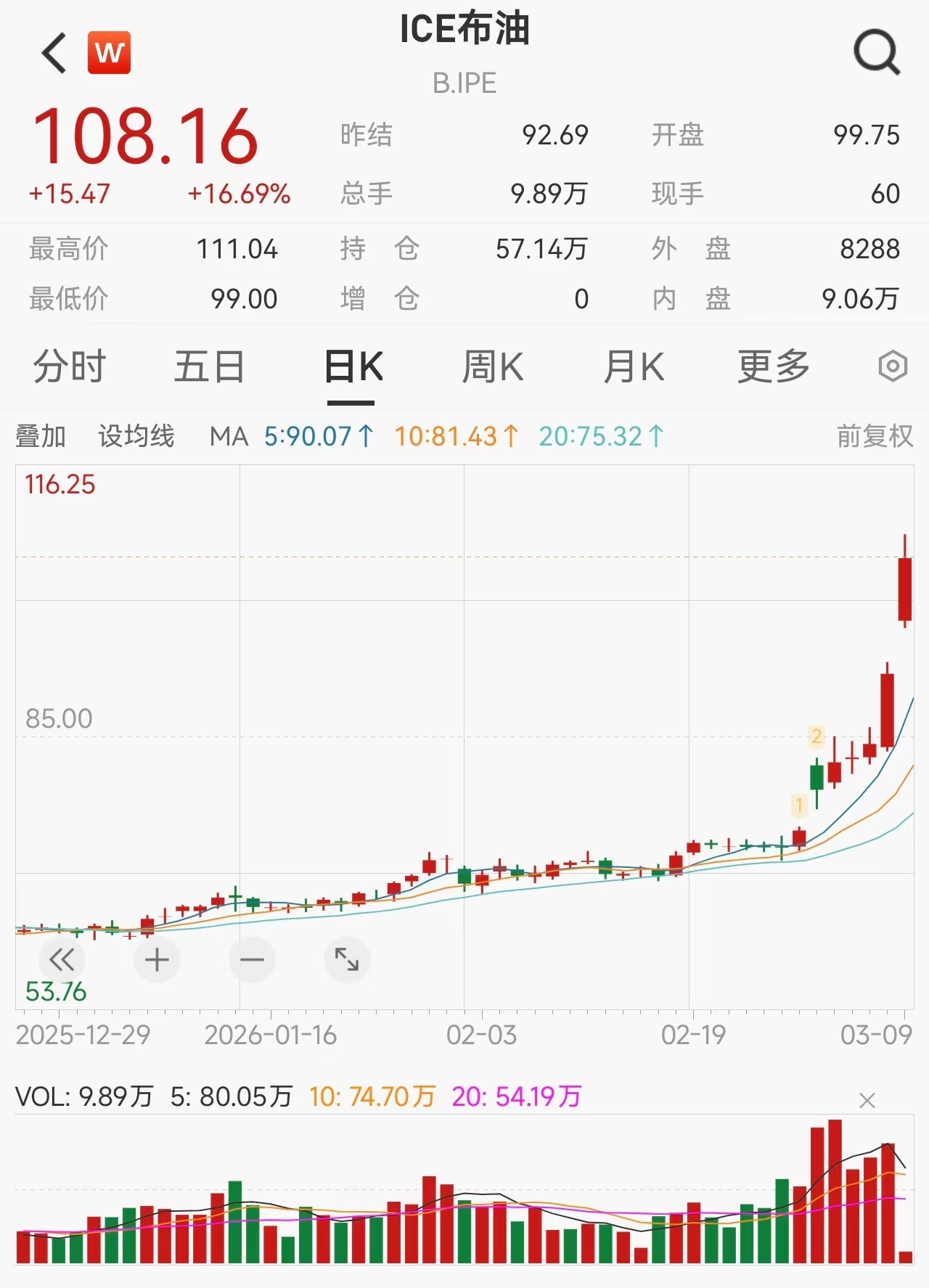Tap 叠加 to overlay another instrument
Viewport: 929px width, 1288px height.
(x=41, y=436)
